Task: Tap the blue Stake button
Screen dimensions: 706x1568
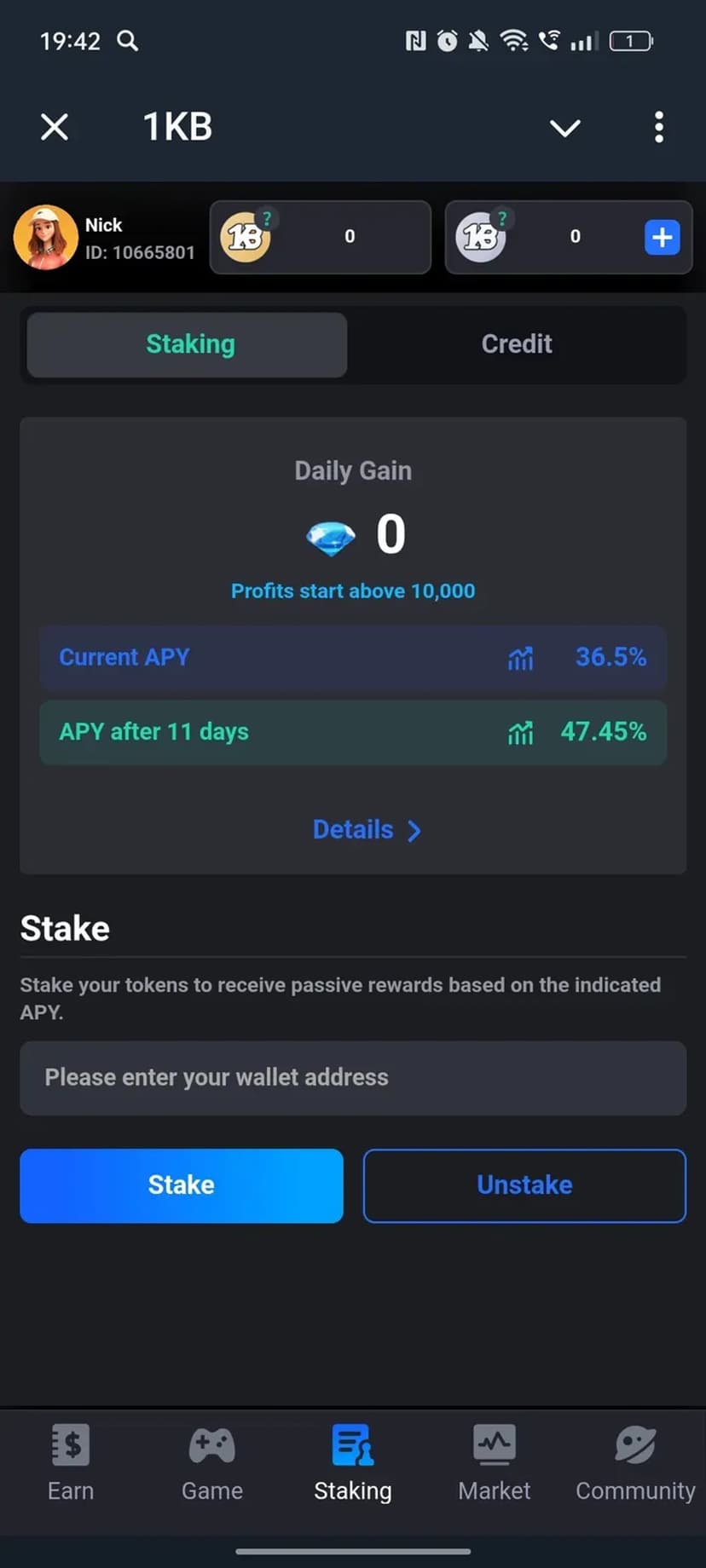Action: coord(182,1185)
